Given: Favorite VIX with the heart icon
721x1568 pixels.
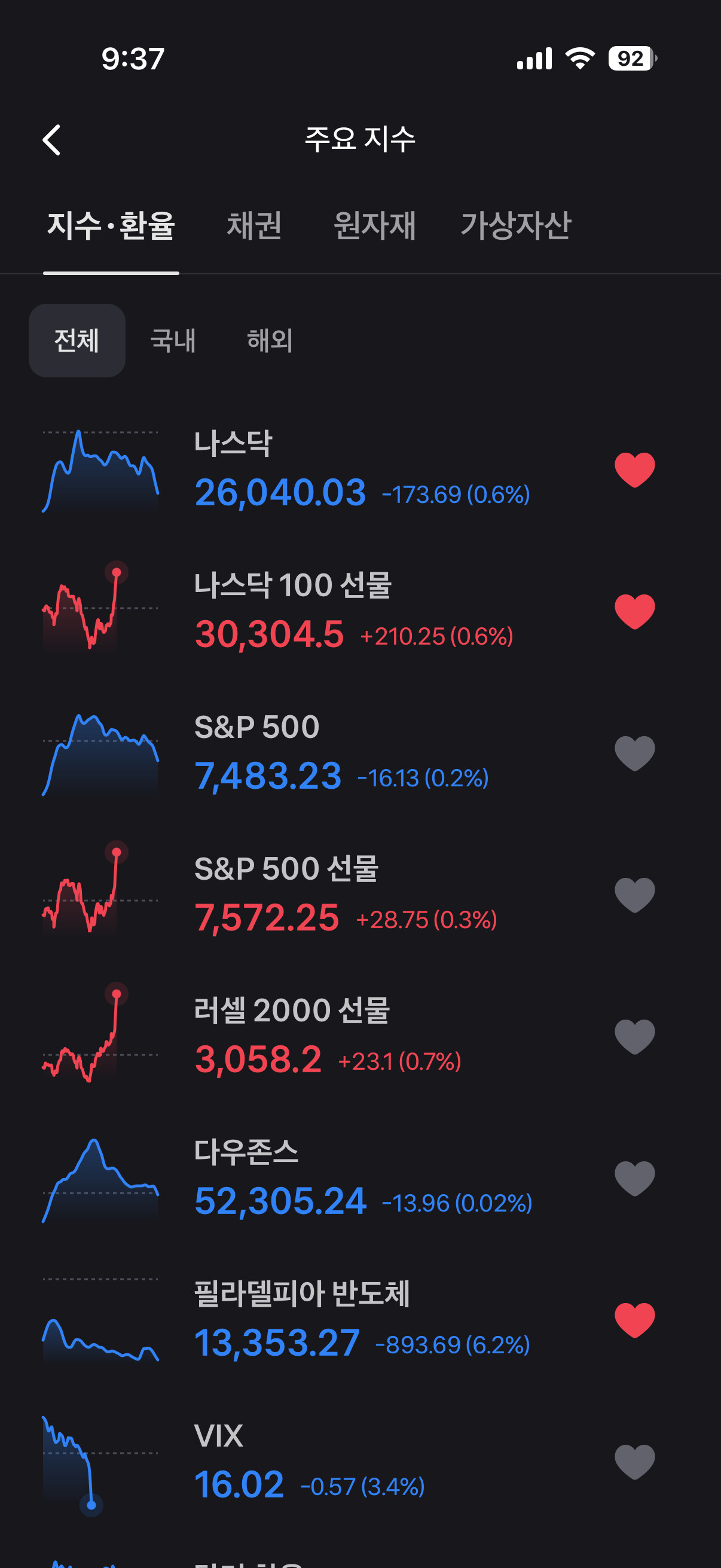Looking at the screenshot, I should [x=634, y=1462].
